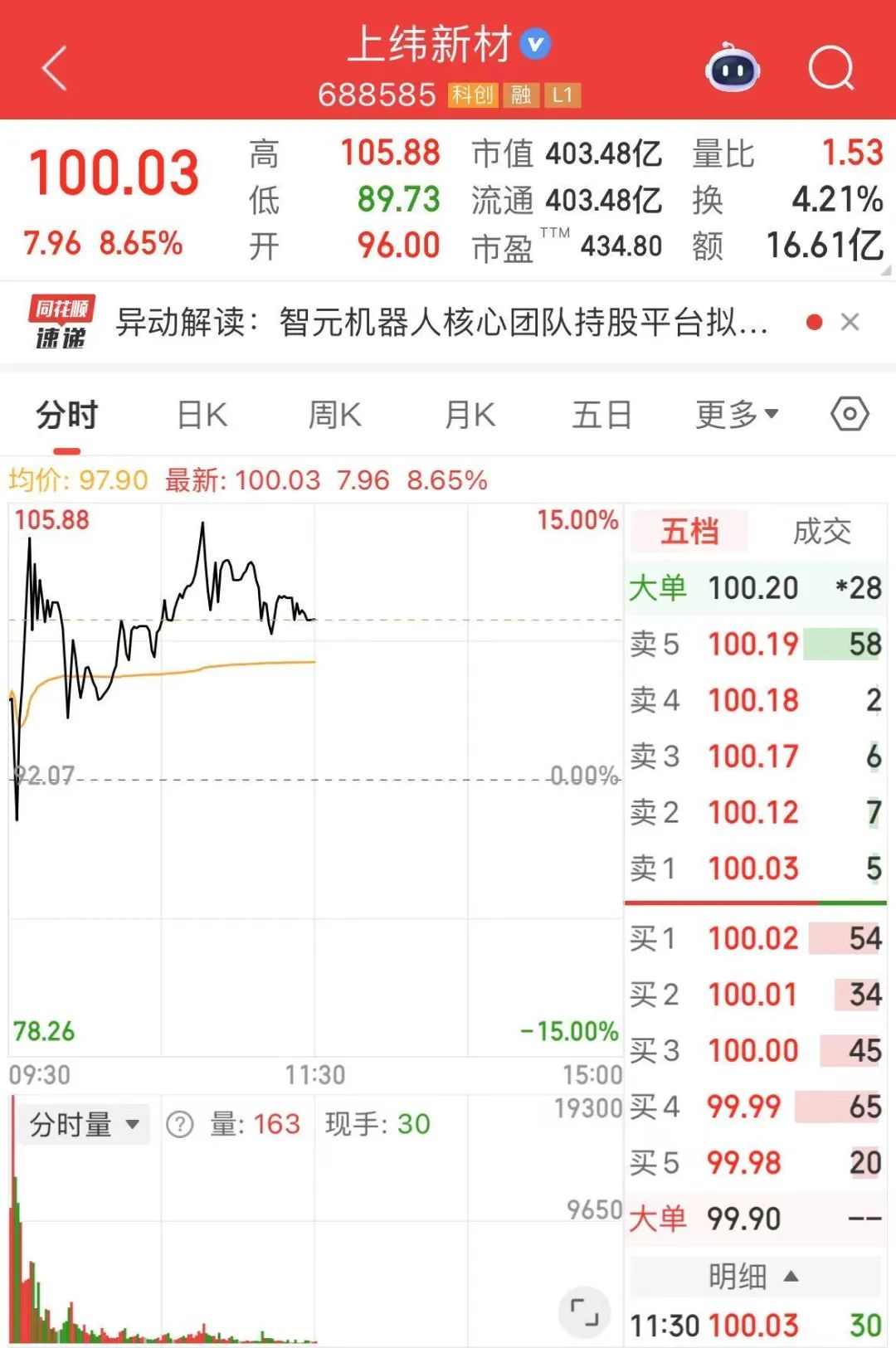The image size is (896, 1348).
Task: Open stock search
Action: (x=830, y=68)
